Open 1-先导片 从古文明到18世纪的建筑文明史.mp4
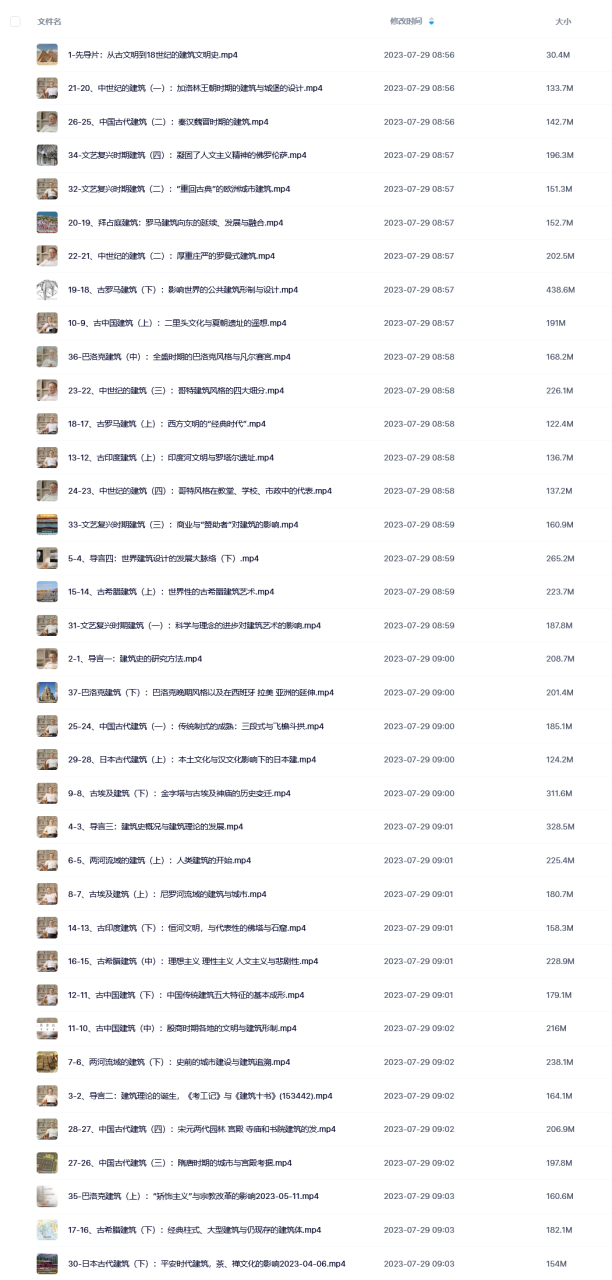The width and height of the screenshot is (612, 1280). (153, 55)
